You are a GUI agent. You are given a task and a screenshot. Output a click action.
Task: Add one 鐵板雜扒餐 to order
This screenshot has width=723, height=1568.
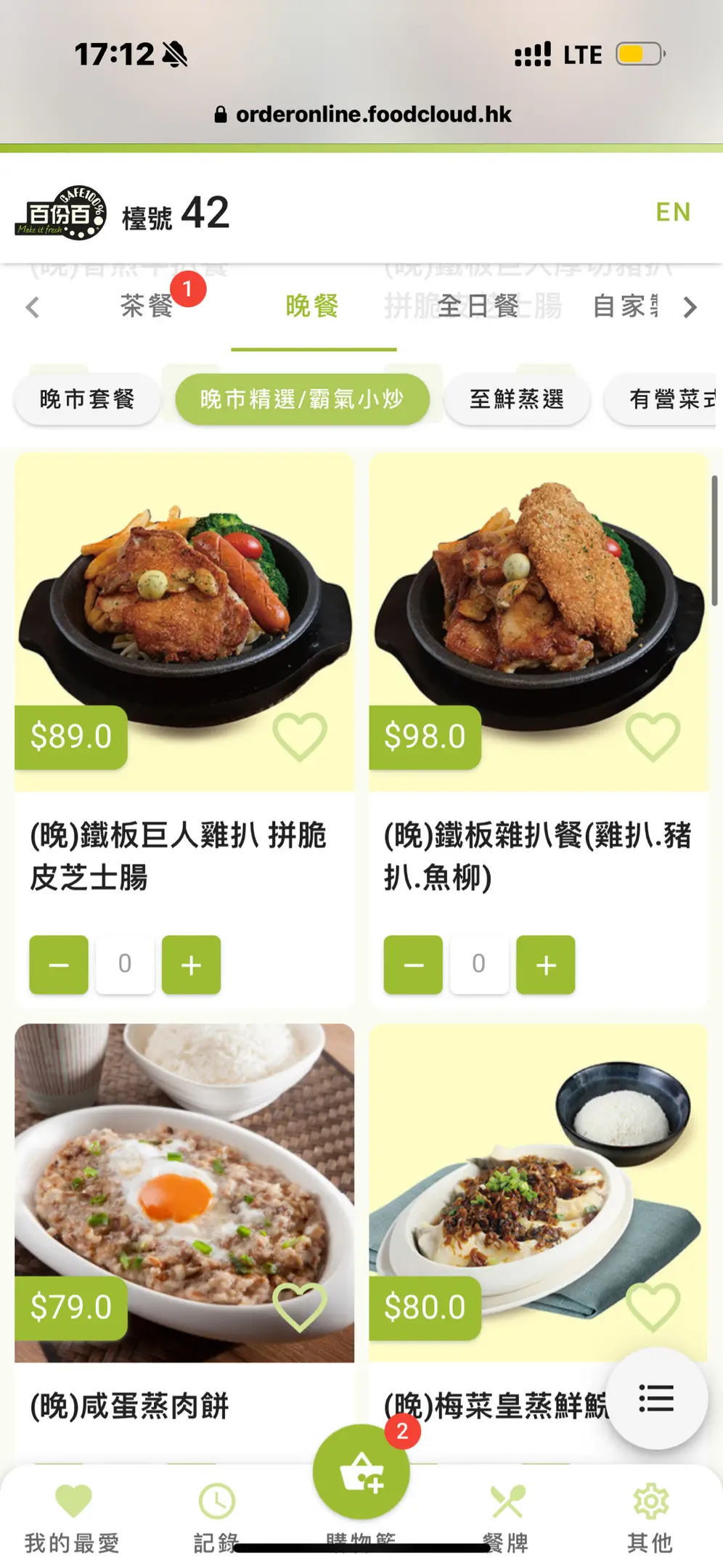tap(545, 965)
